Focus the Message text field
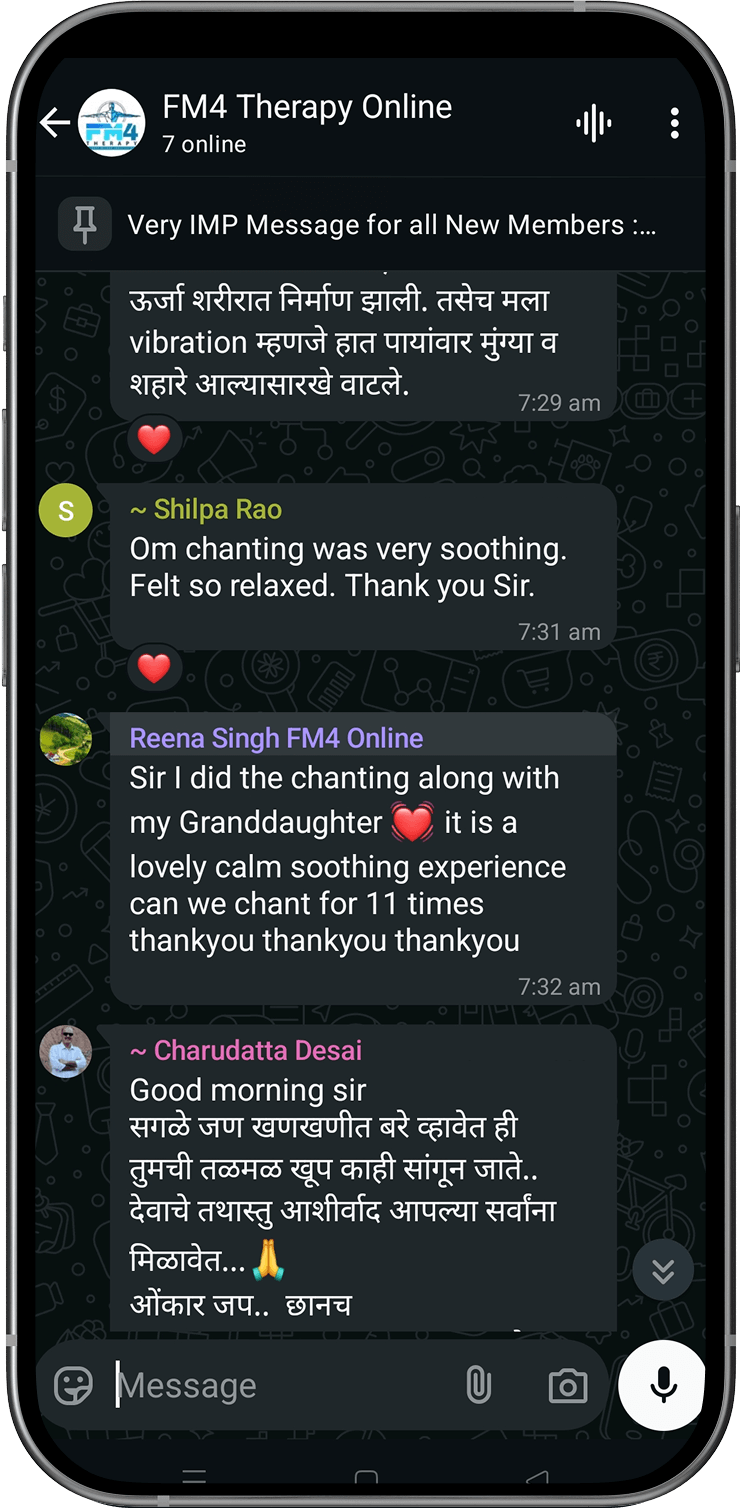Screen dimensions: 740x1508 pos(280,1386)
